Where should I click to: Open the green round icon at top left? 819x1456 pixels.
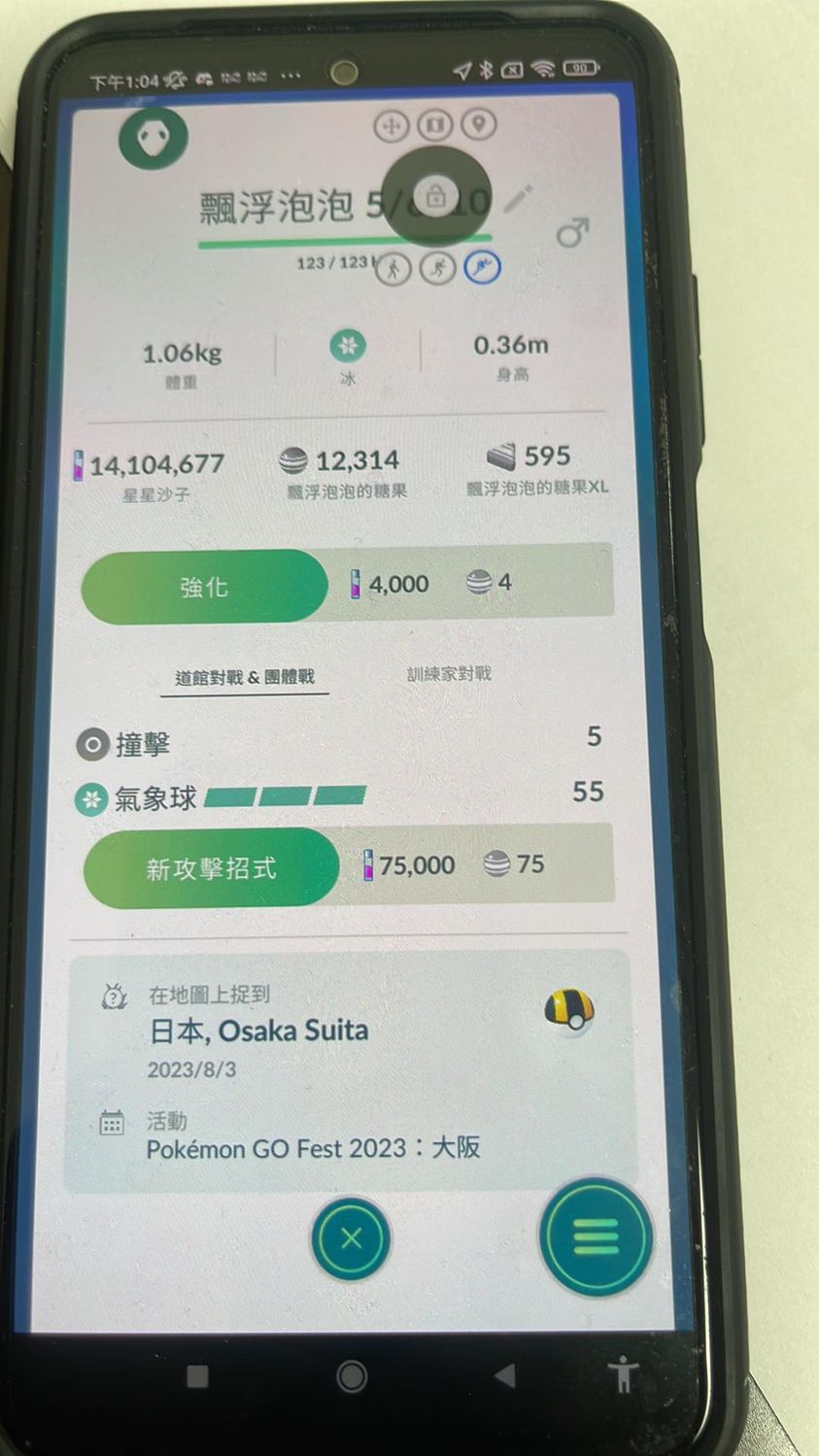pyautogui.click(x=154, y=139)
